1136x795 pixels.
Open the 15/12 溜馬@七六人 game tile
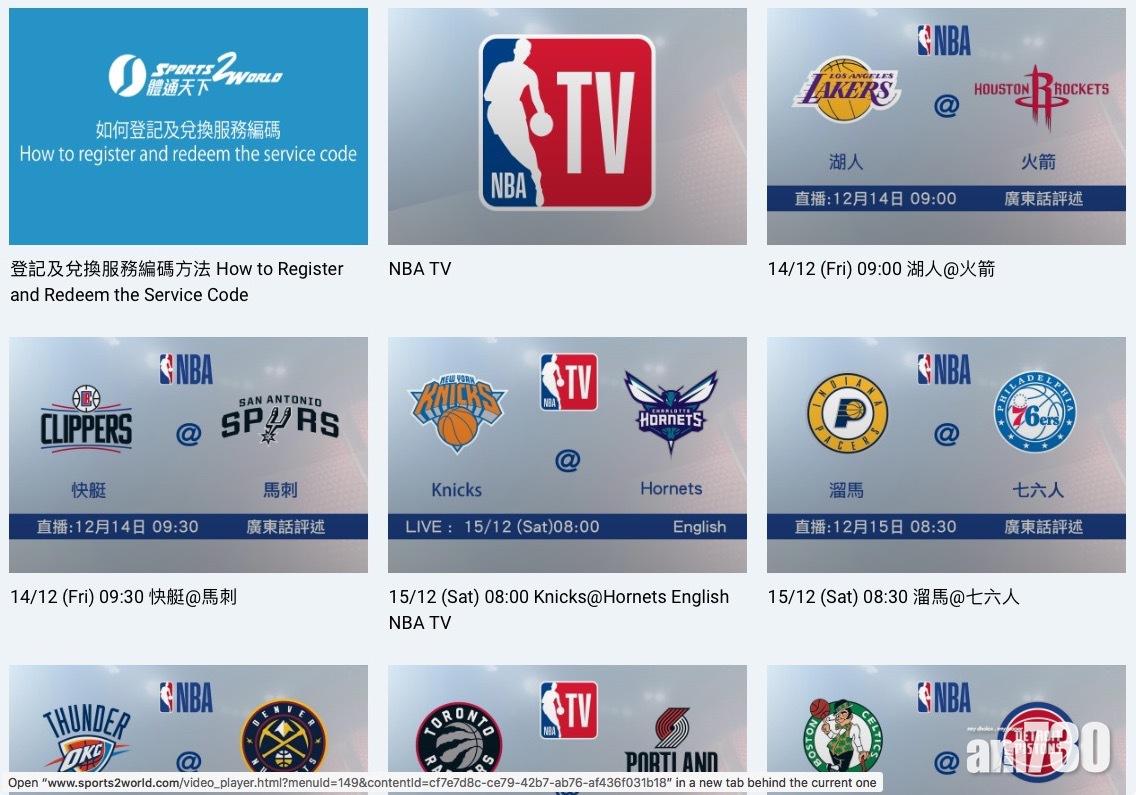[946, 455]
